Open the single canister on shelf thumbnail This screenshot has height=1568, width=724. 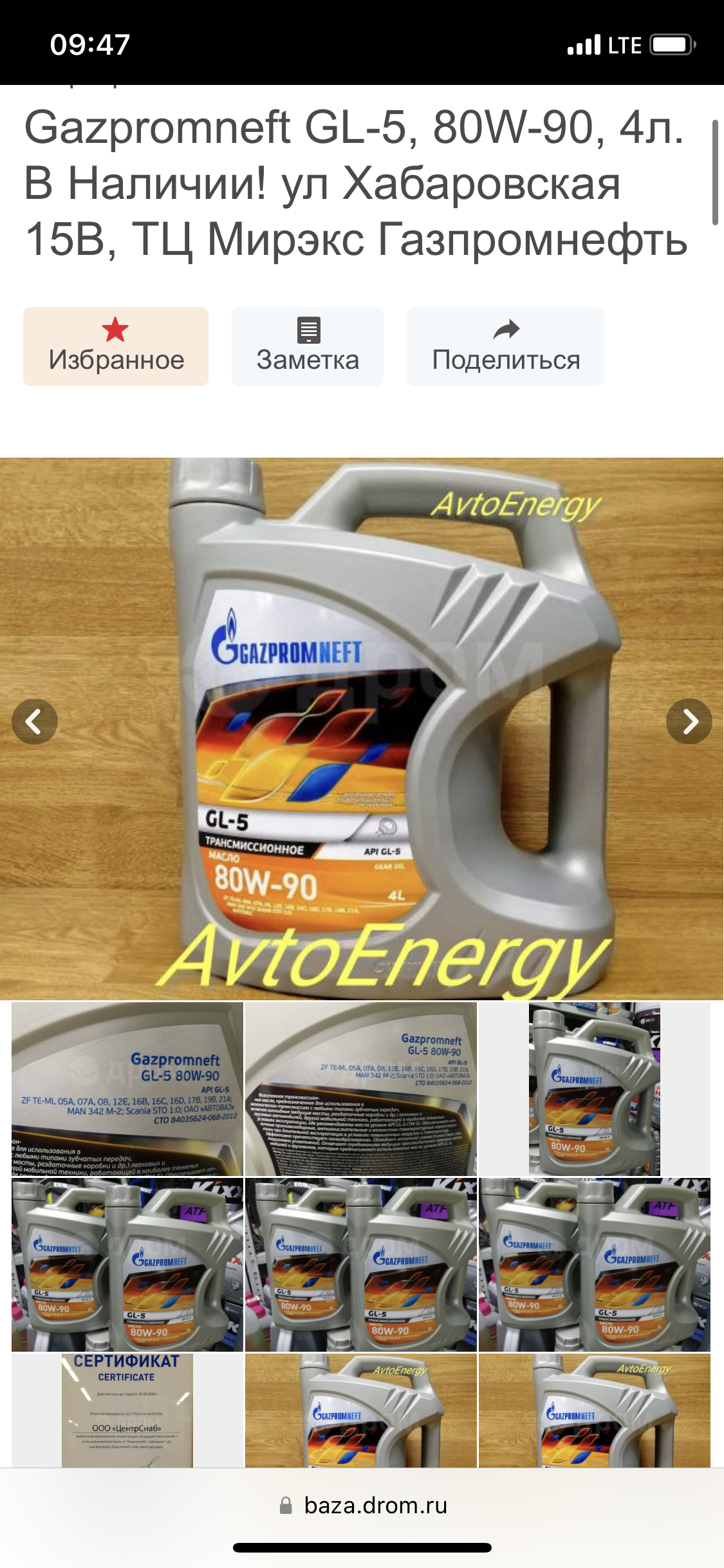click(x=594, y=1089)
